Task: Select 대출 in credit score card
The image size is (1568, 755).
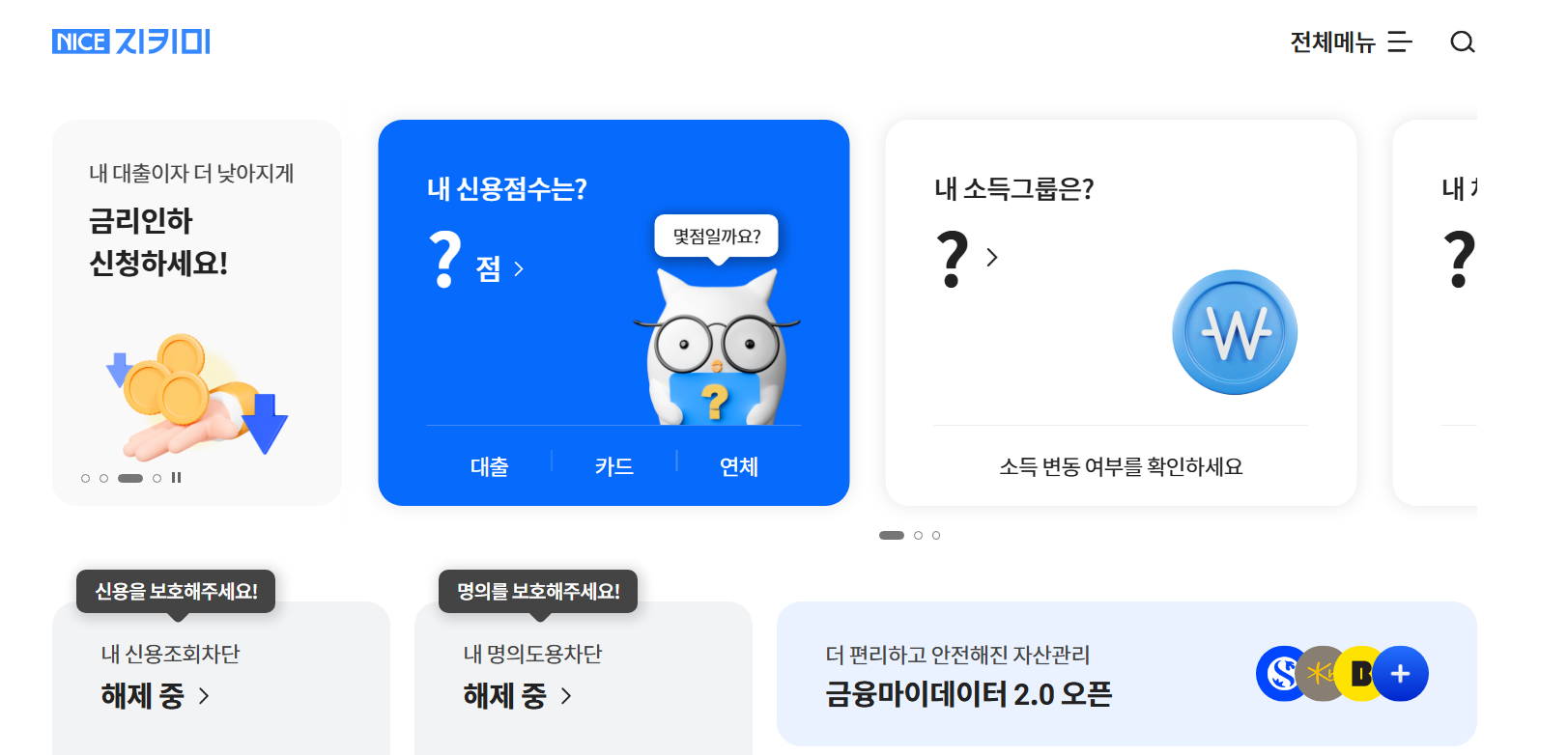Action: click(x=489, y=466)
